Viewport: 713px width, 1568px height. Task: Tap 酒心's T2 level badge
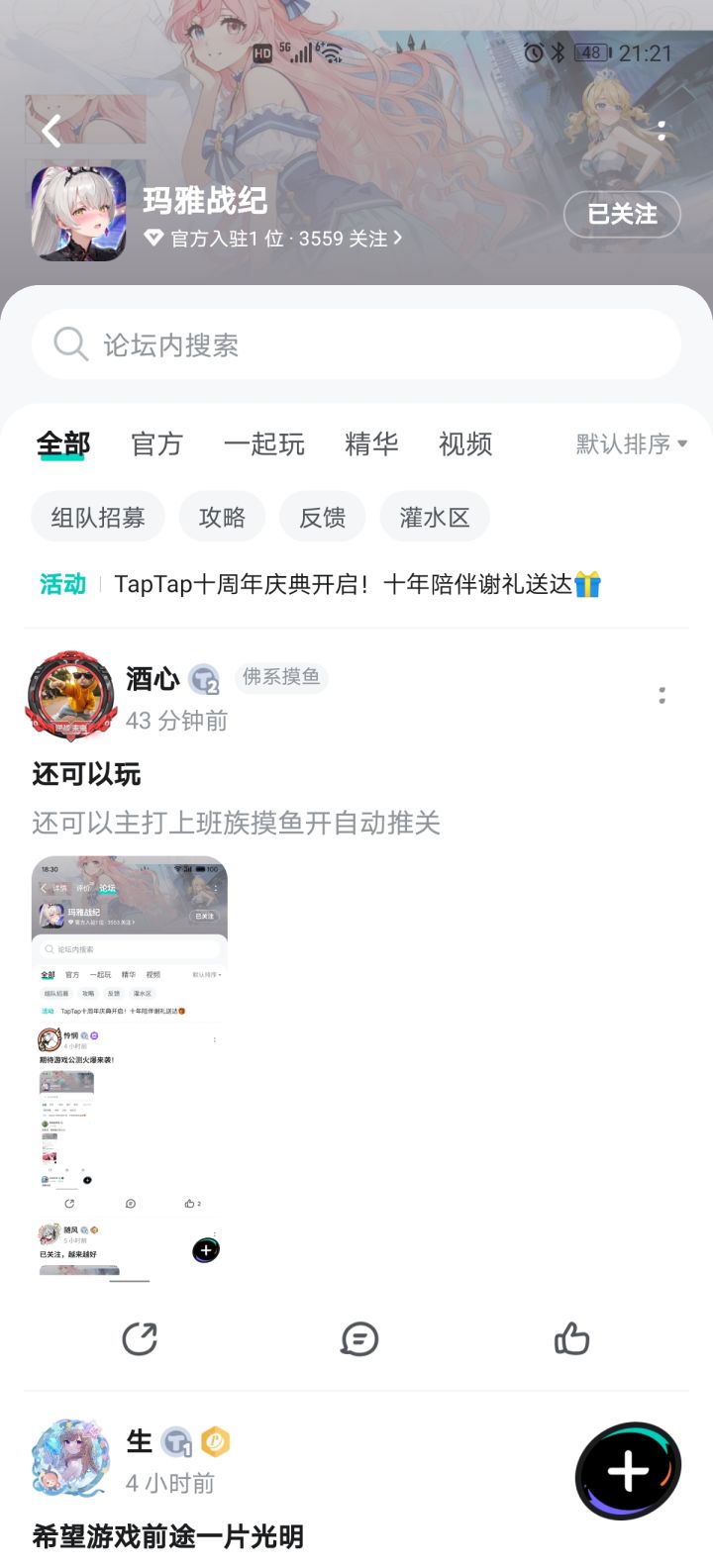pos(205,678)
